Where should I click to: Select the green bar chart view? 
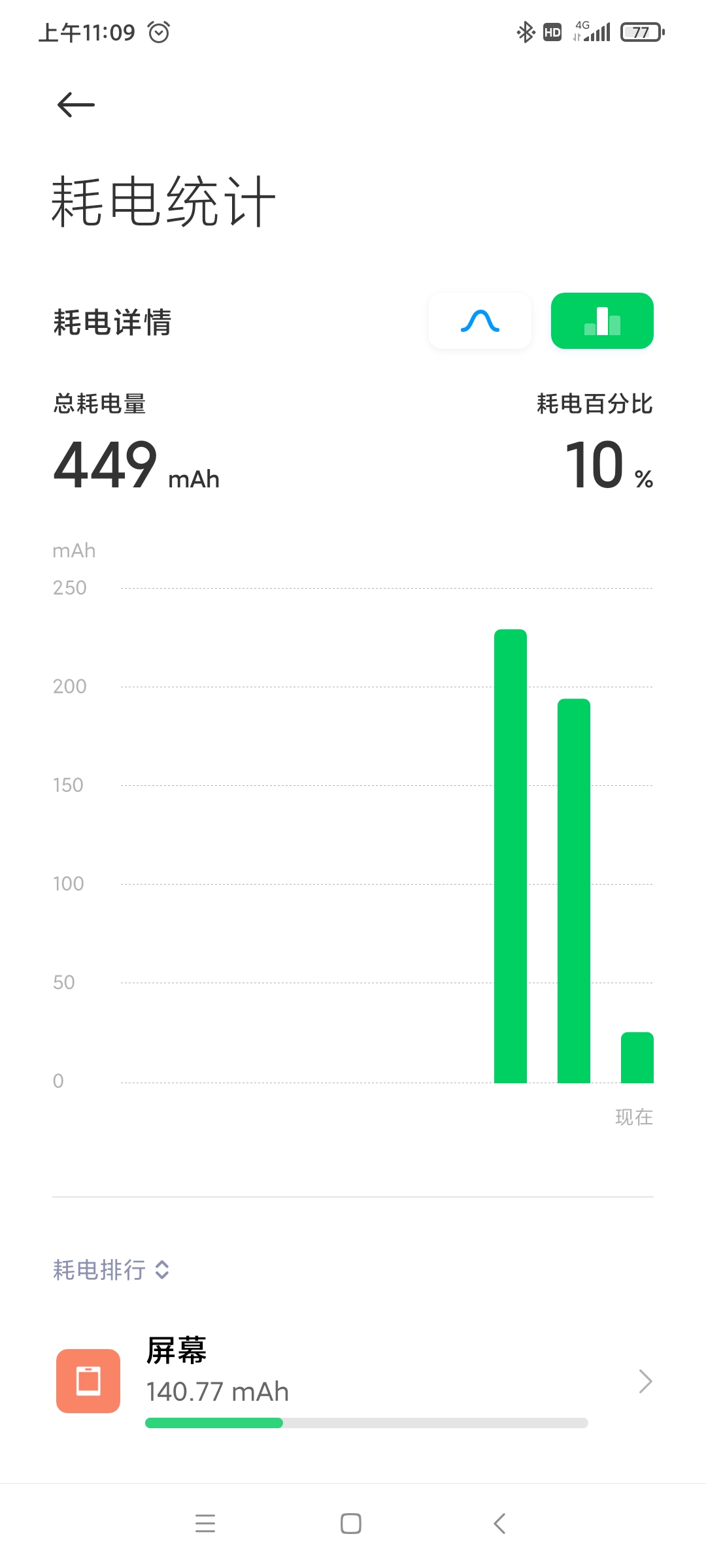click(x=602, y=321)
